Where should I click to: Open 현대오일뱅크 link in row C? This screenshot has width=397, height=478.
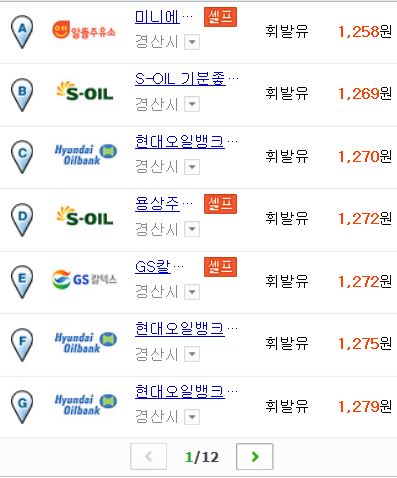coord(180,142)
